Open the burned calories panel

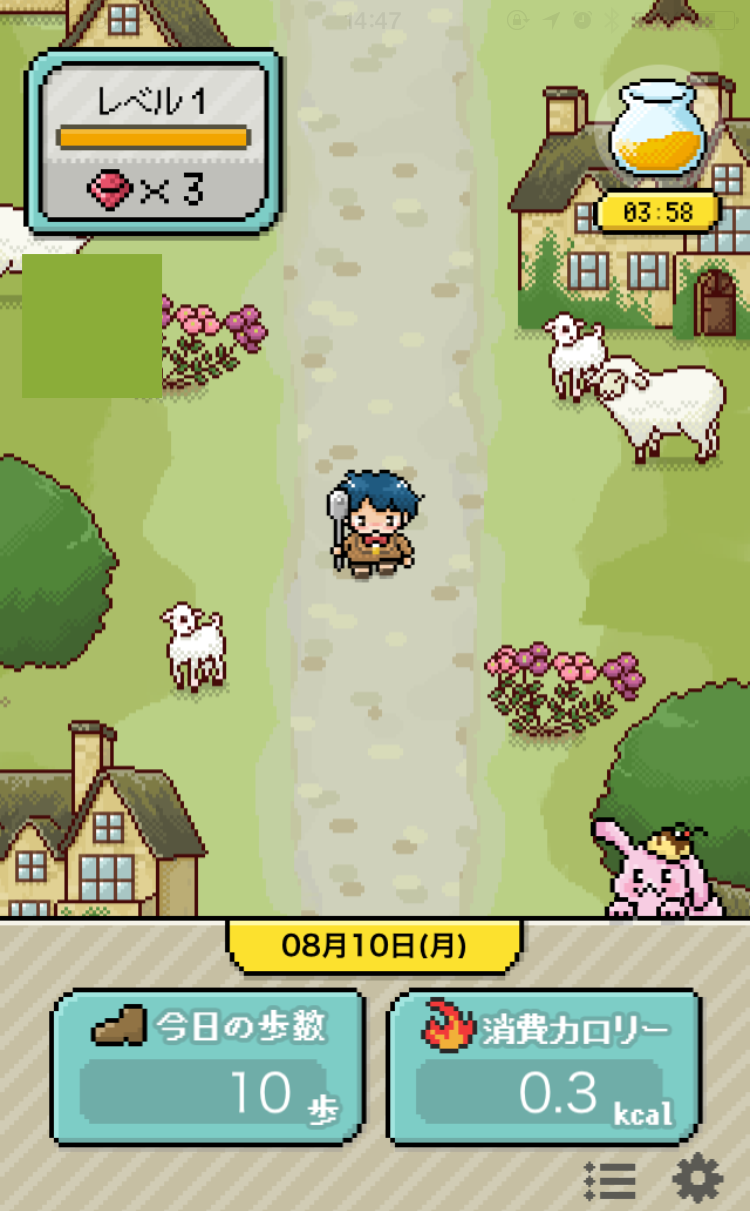544,1066
